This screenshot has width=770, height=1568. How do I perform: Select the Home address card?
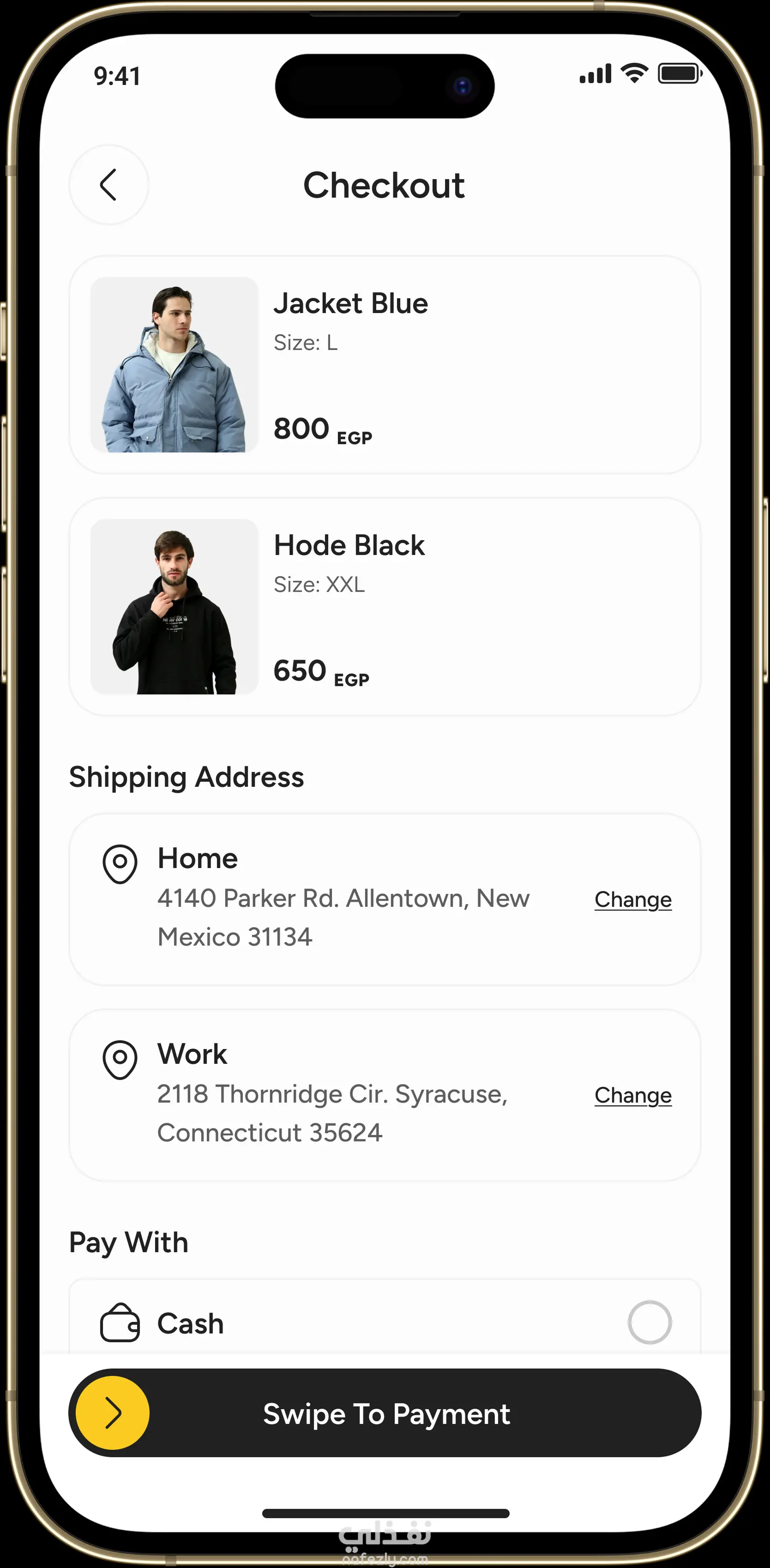[x=341, y=899]
